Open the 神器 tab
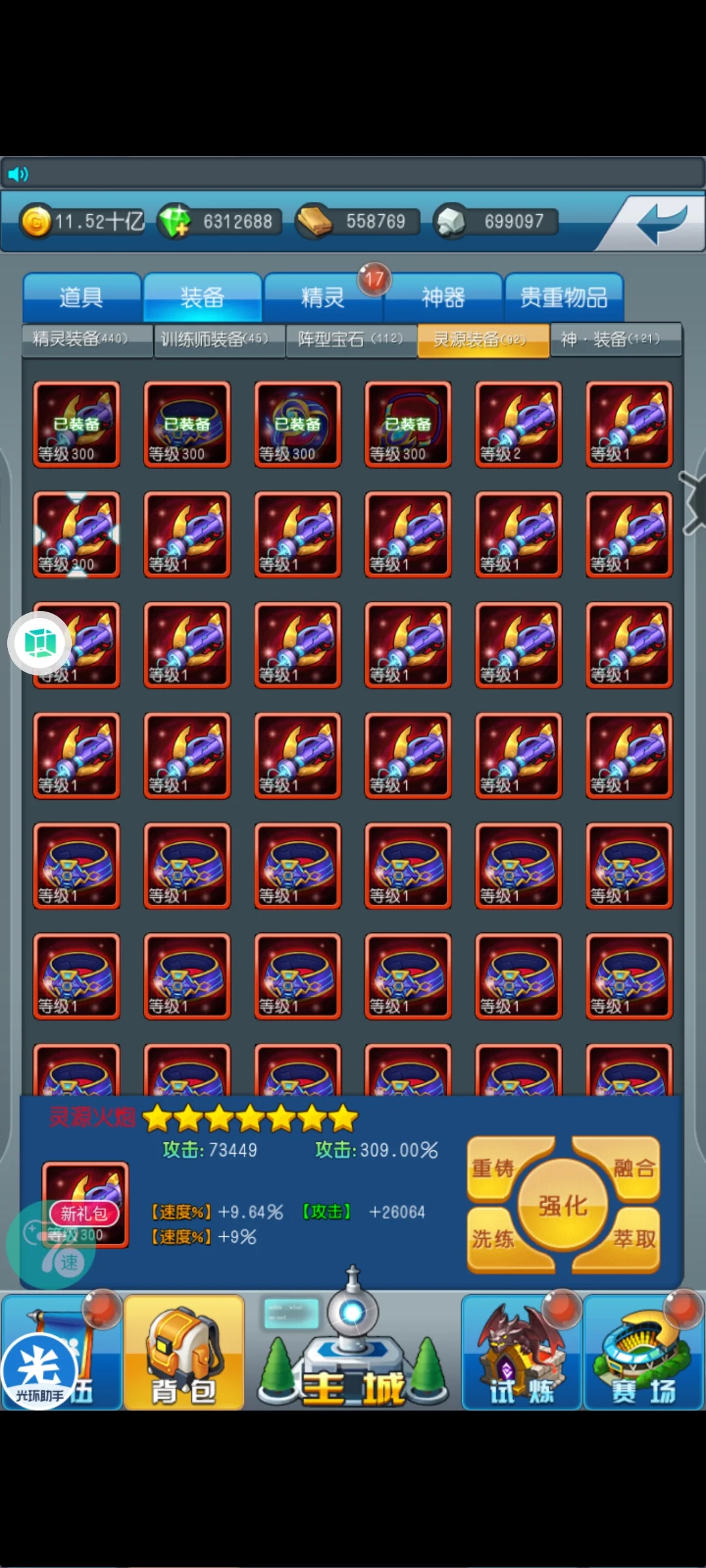 point(443,297)
